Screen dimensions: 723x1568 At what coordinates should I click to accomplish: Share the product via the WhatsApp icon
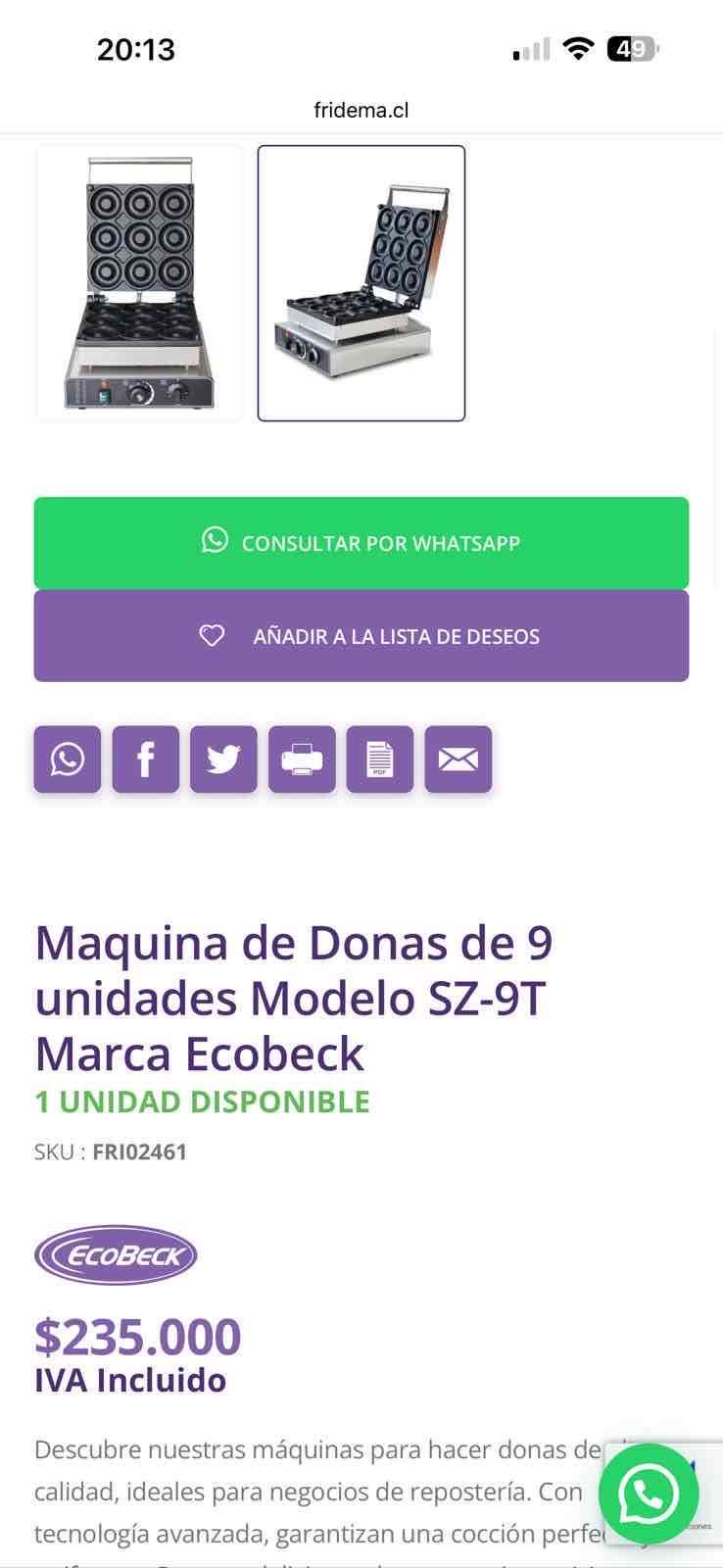[67, 759]
